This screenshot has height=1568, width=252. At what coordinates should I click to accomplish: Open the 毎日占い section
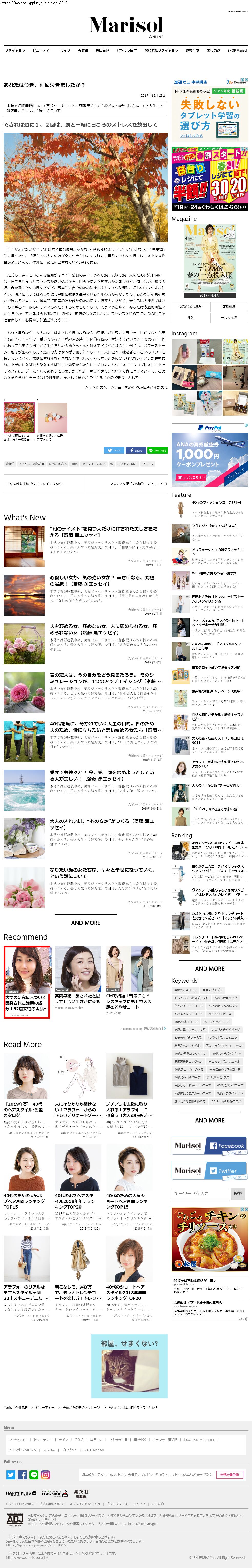point(102,51)
